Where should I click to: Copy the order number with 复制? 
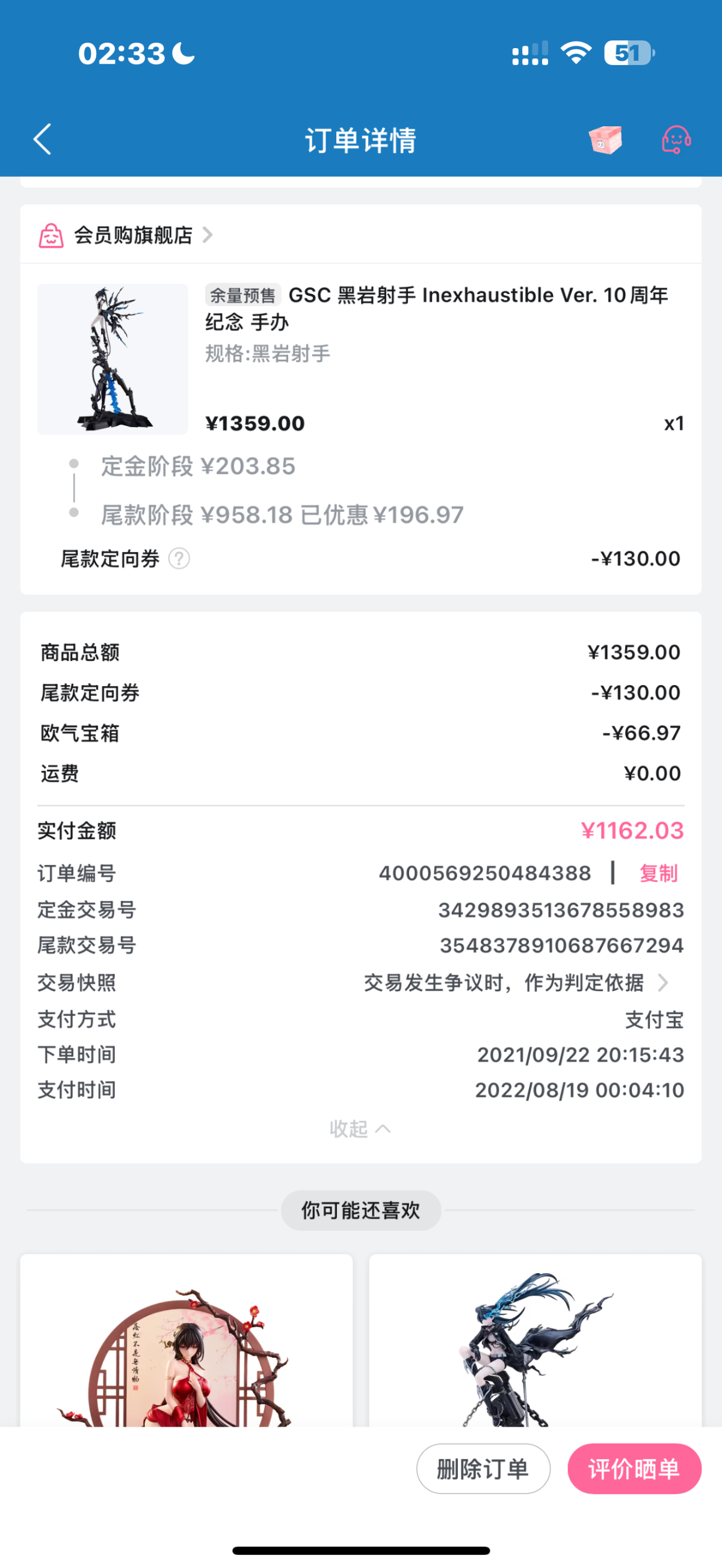pyautogui.click(x=658, y=873)
